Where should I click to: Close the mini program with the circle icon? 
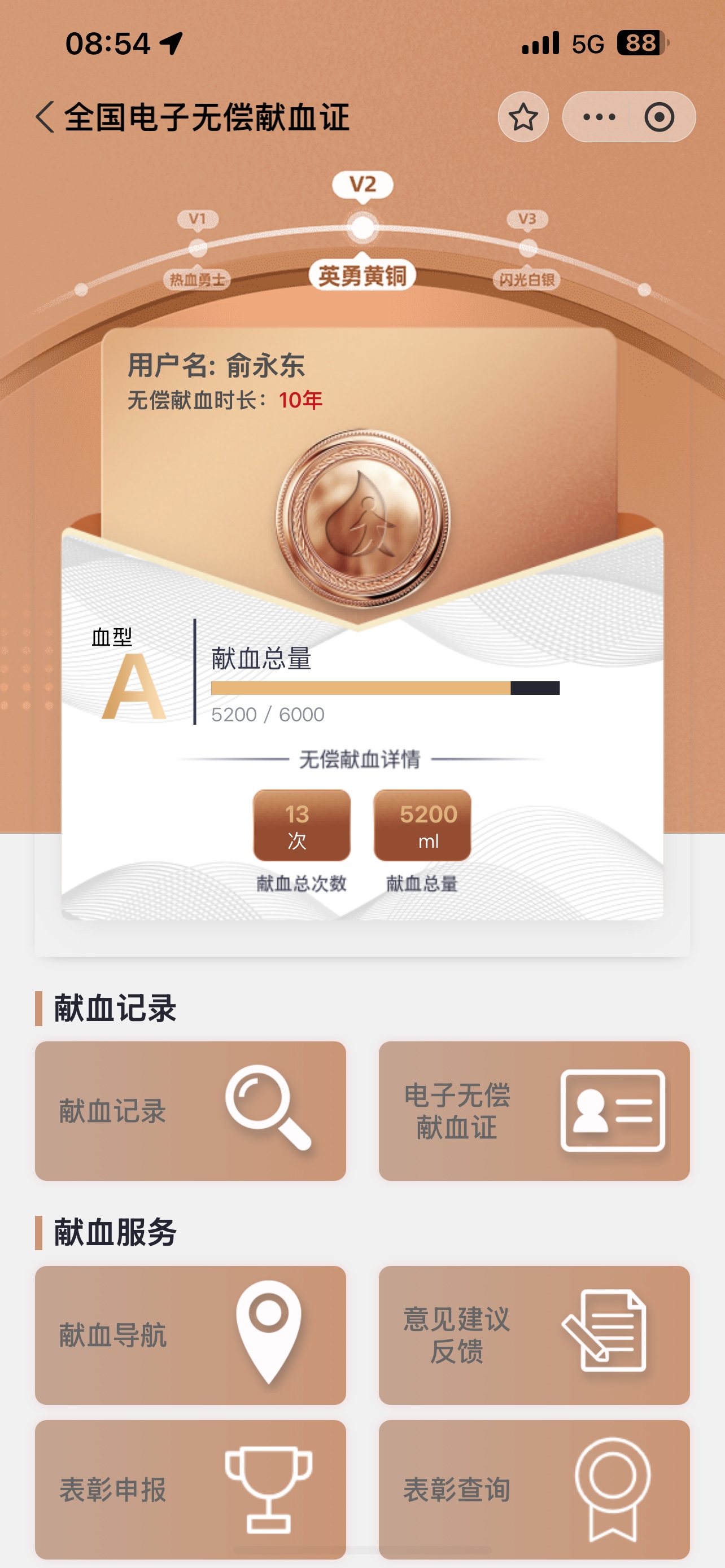coord(660,117)
